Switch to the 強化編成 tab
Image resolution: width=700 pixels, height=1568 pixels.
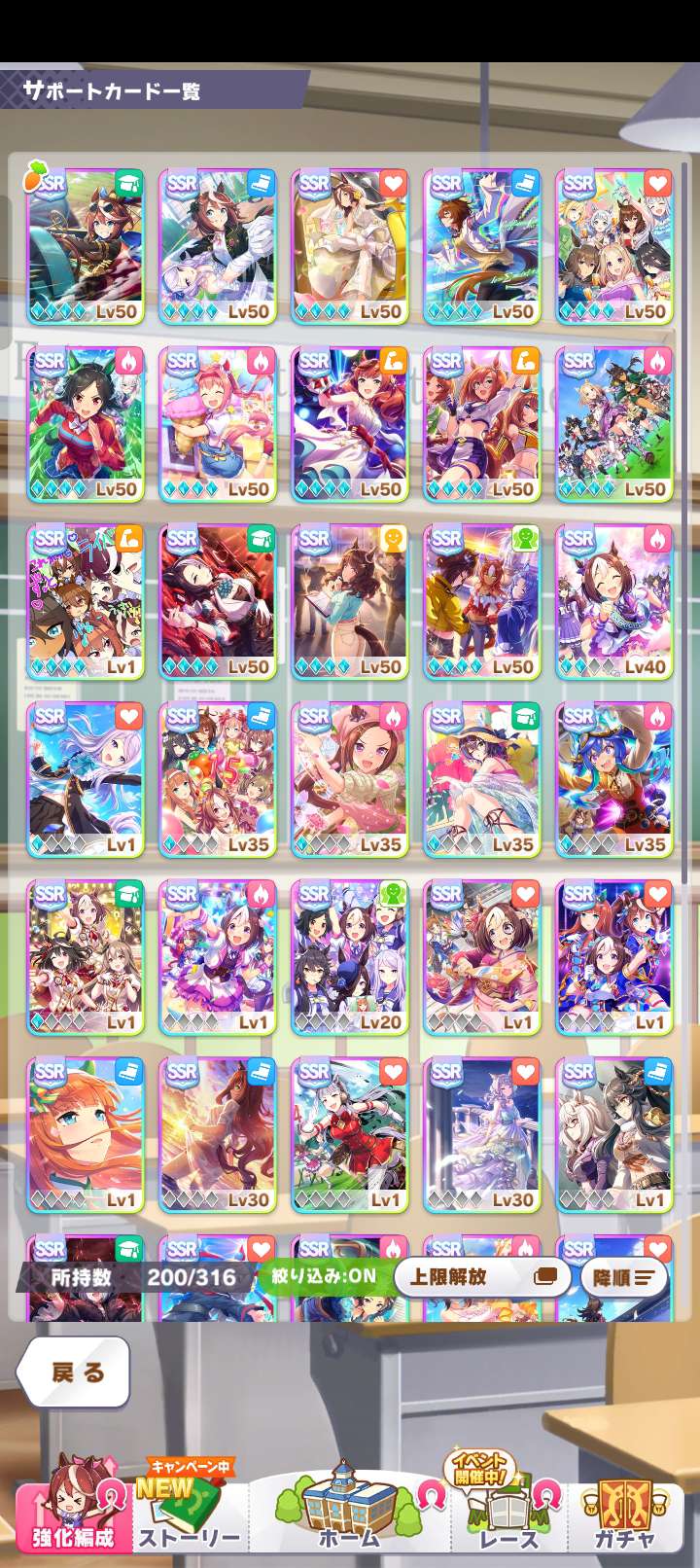pyautogui.click(x=73, y=1511)
